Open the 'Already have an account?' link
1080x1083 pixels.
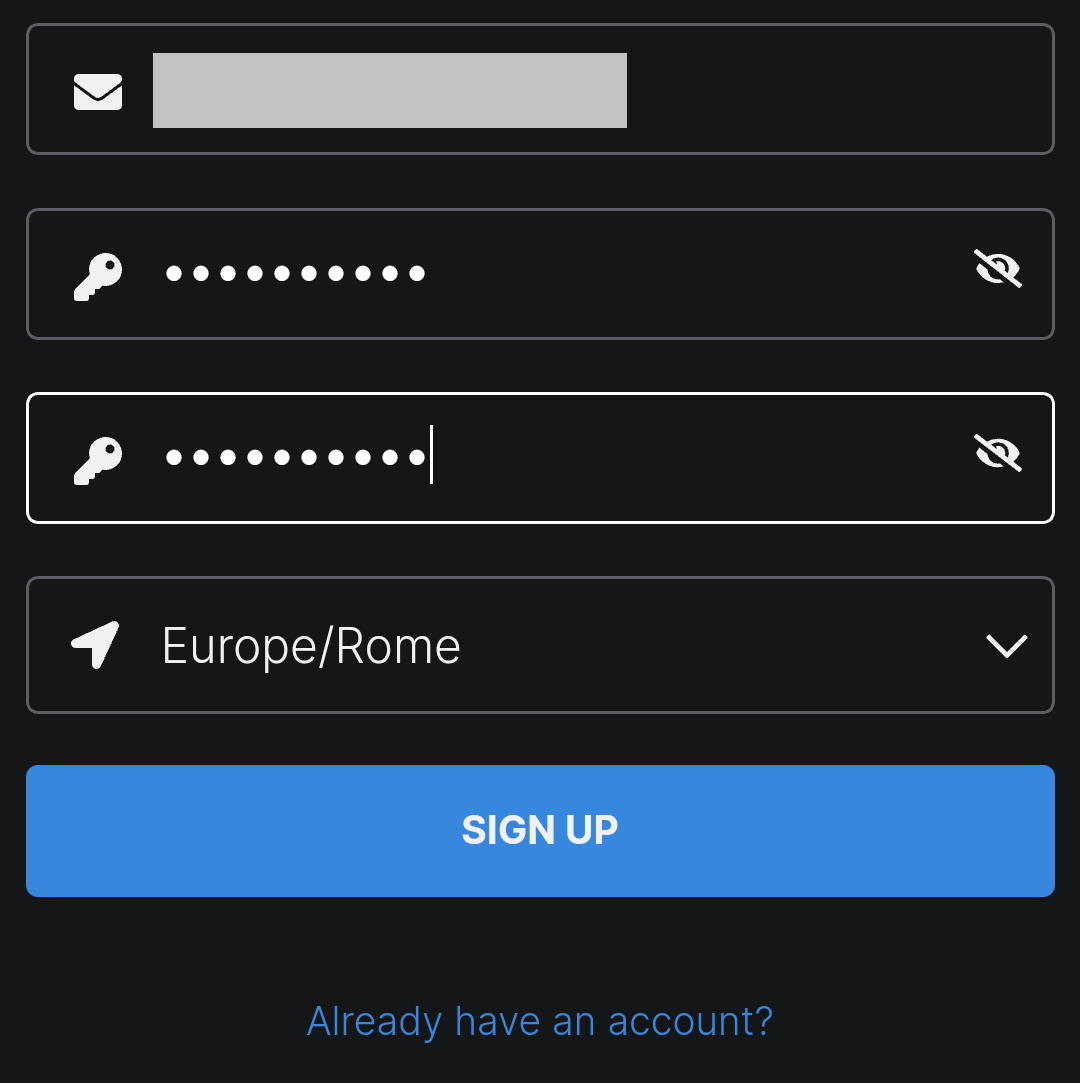tap(540, 1021)
